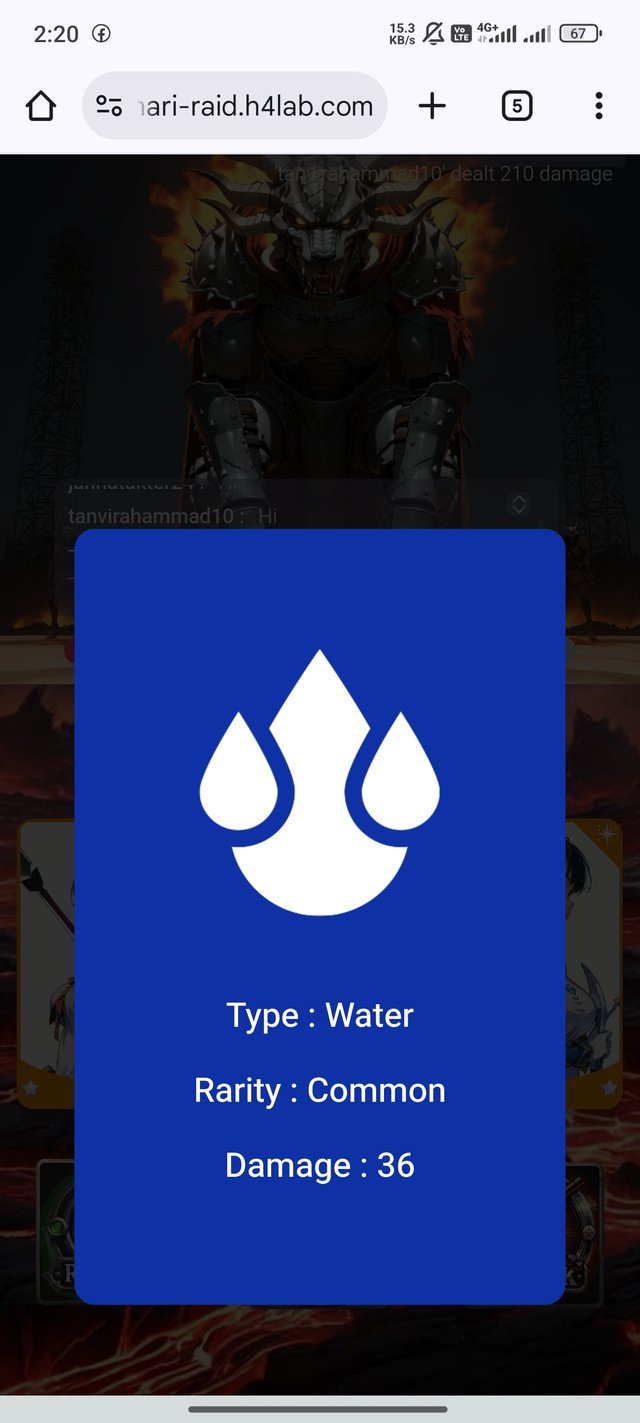Open a new browser tab
The width and height of the screenshot is (640, 1423).
click(x=432, y=106)
